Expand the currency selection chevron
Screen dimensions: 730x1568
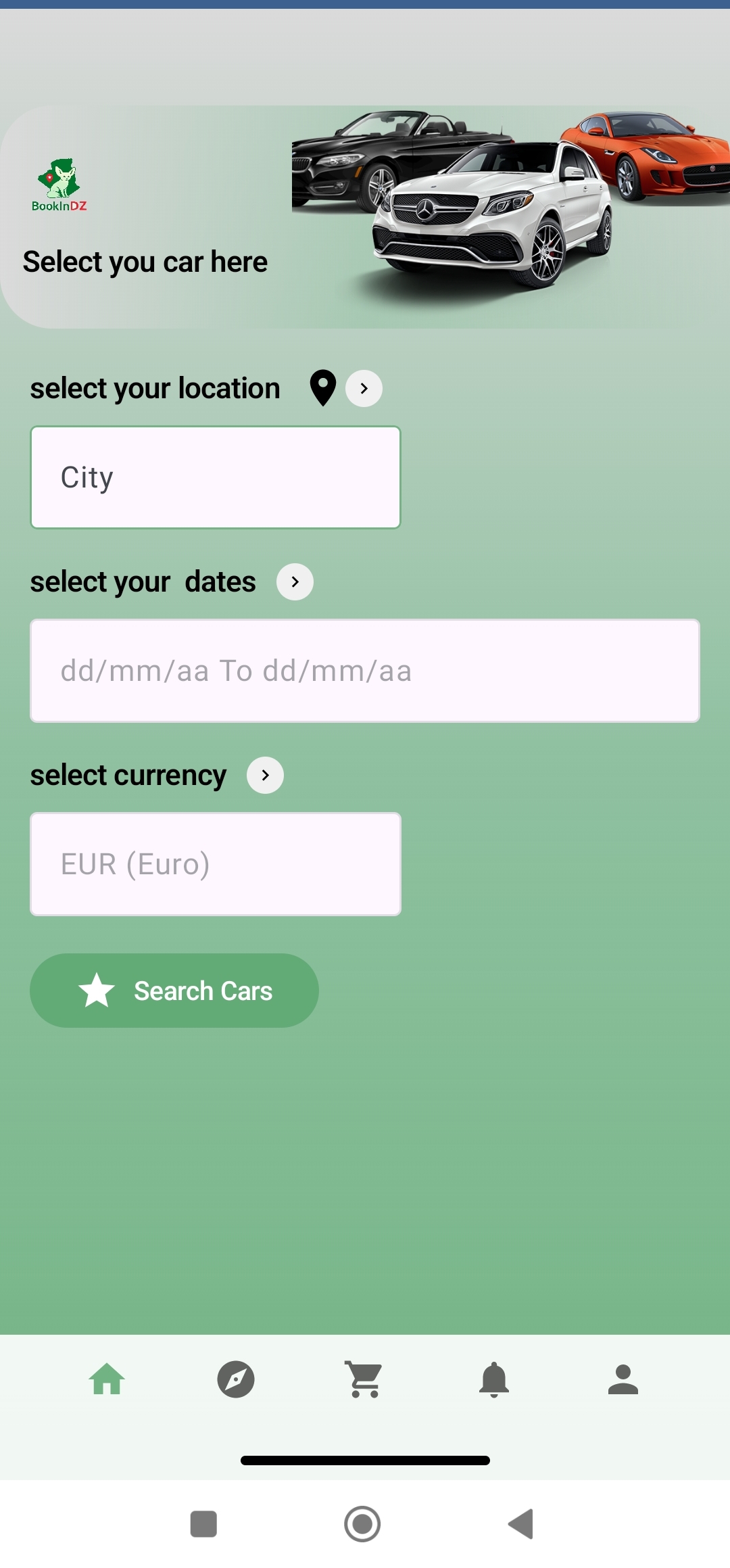click(265, 776)
